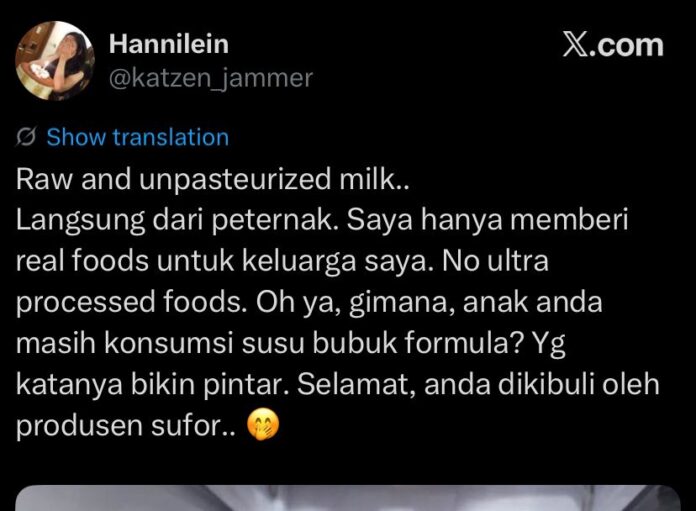Open Hannilein's profile picture

(55, 61)
